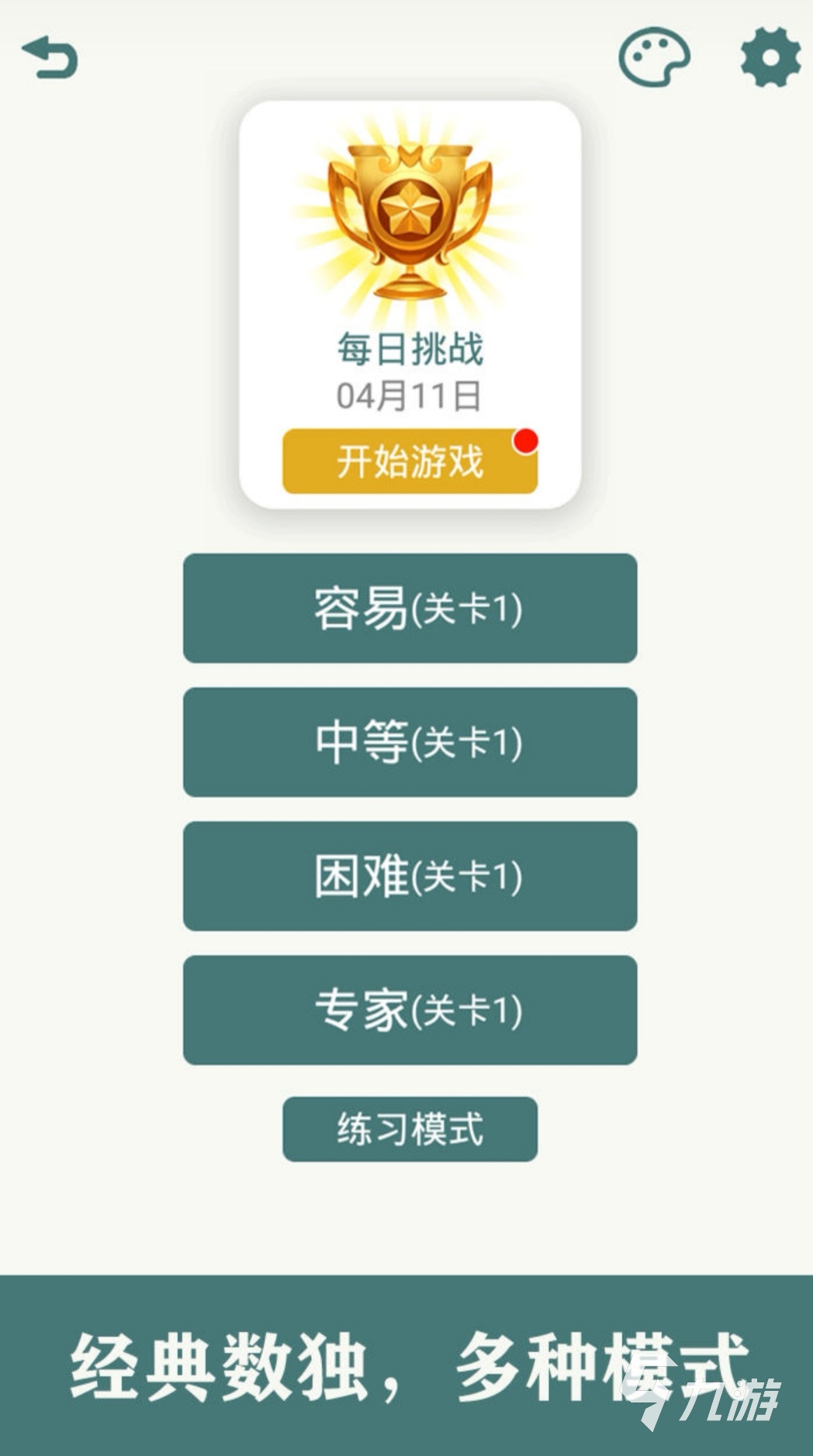Open settings gear
This screenshot has width=813, height=1456.
point(770,57)
